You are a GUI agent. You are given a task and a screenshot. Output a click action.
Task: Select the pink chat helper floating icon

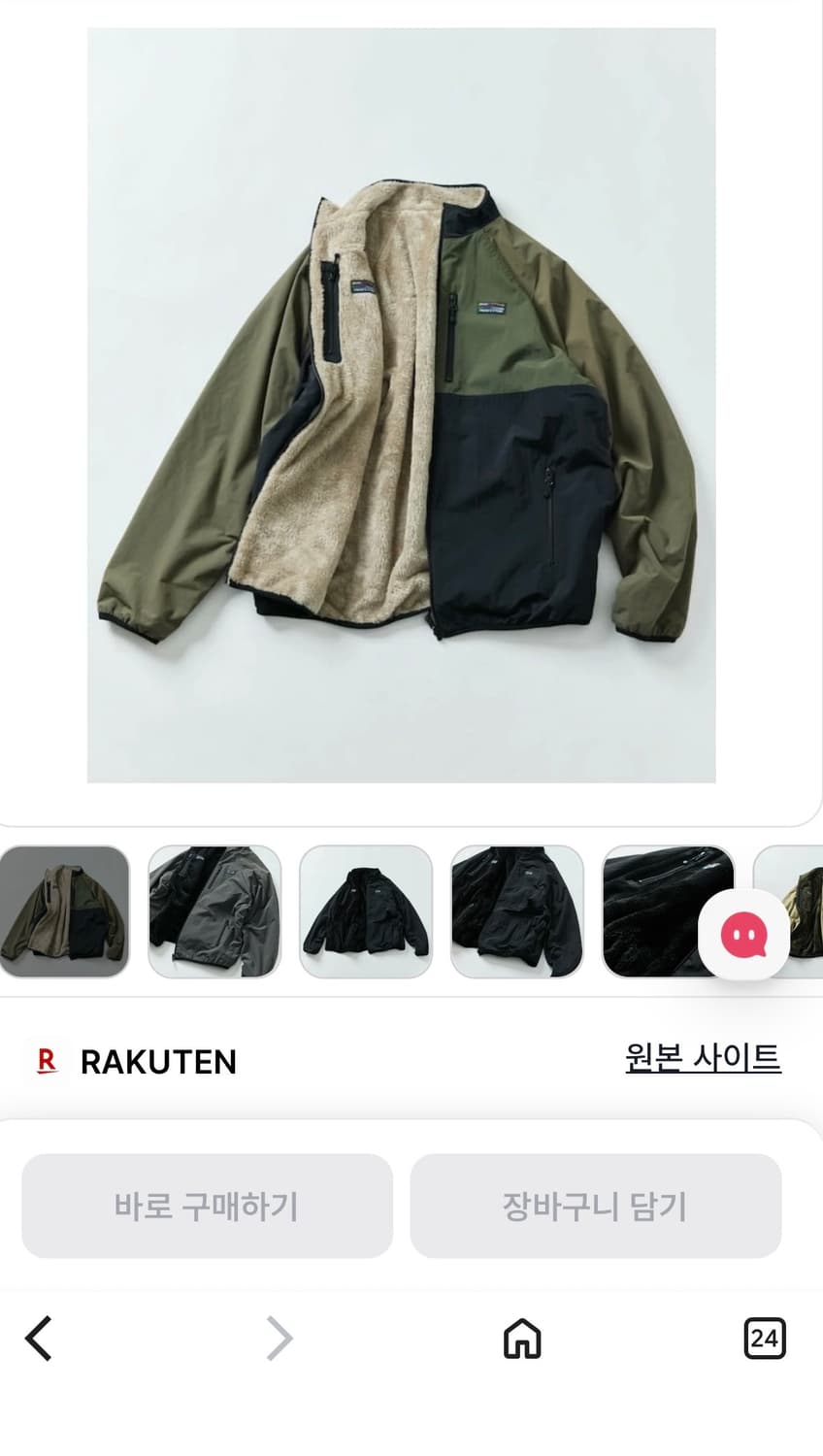coord(743,933)
